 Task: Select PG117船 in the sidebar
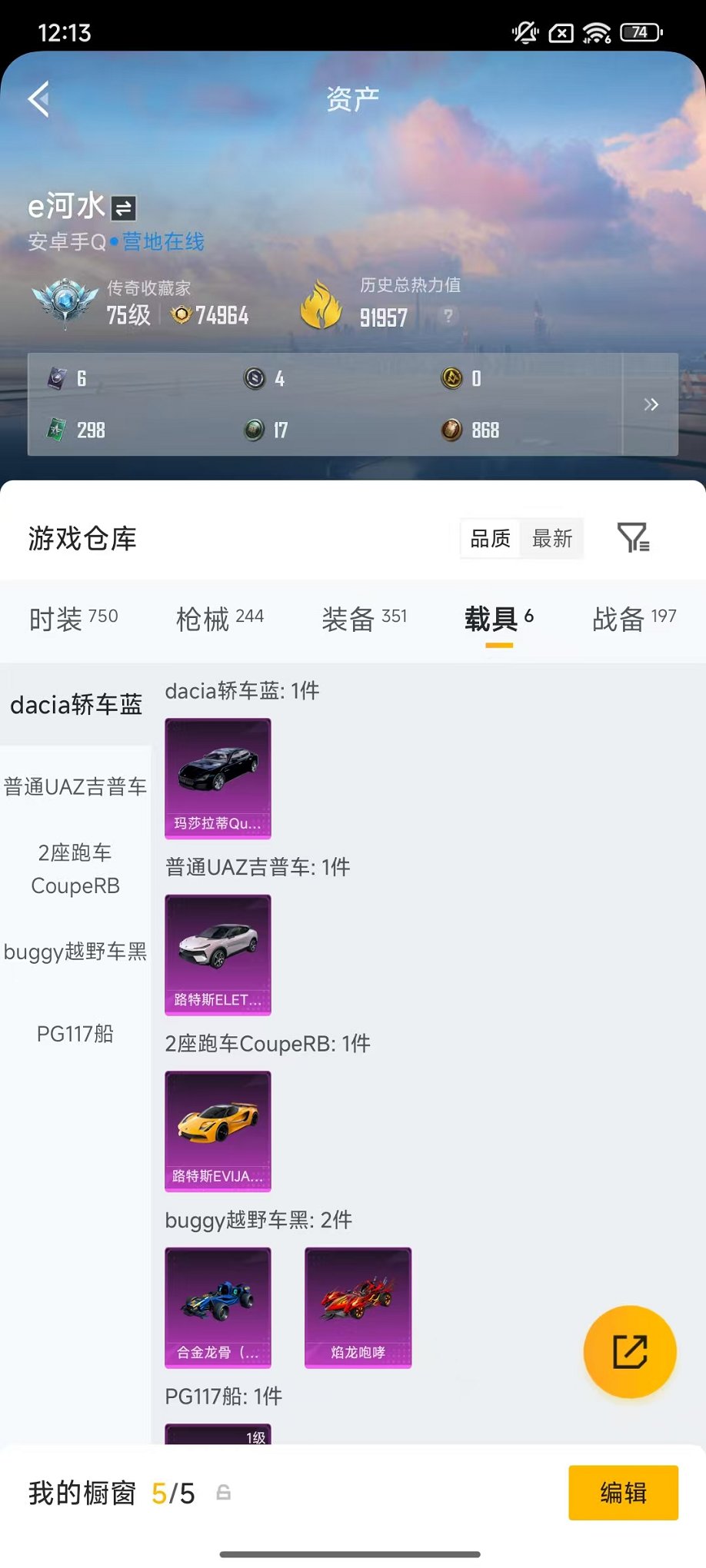pos(75,1034)
